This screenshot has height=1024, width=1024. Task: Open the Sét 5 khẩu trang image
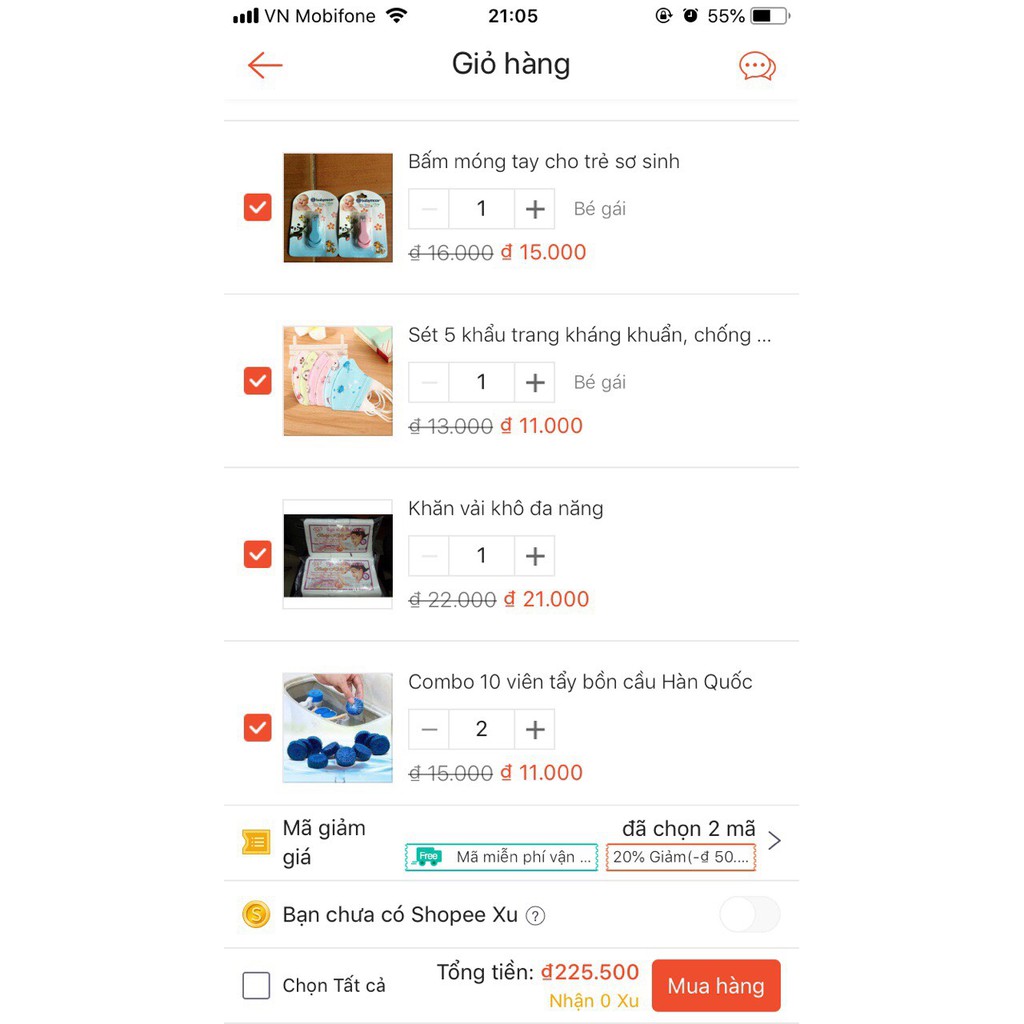(338, 381)
